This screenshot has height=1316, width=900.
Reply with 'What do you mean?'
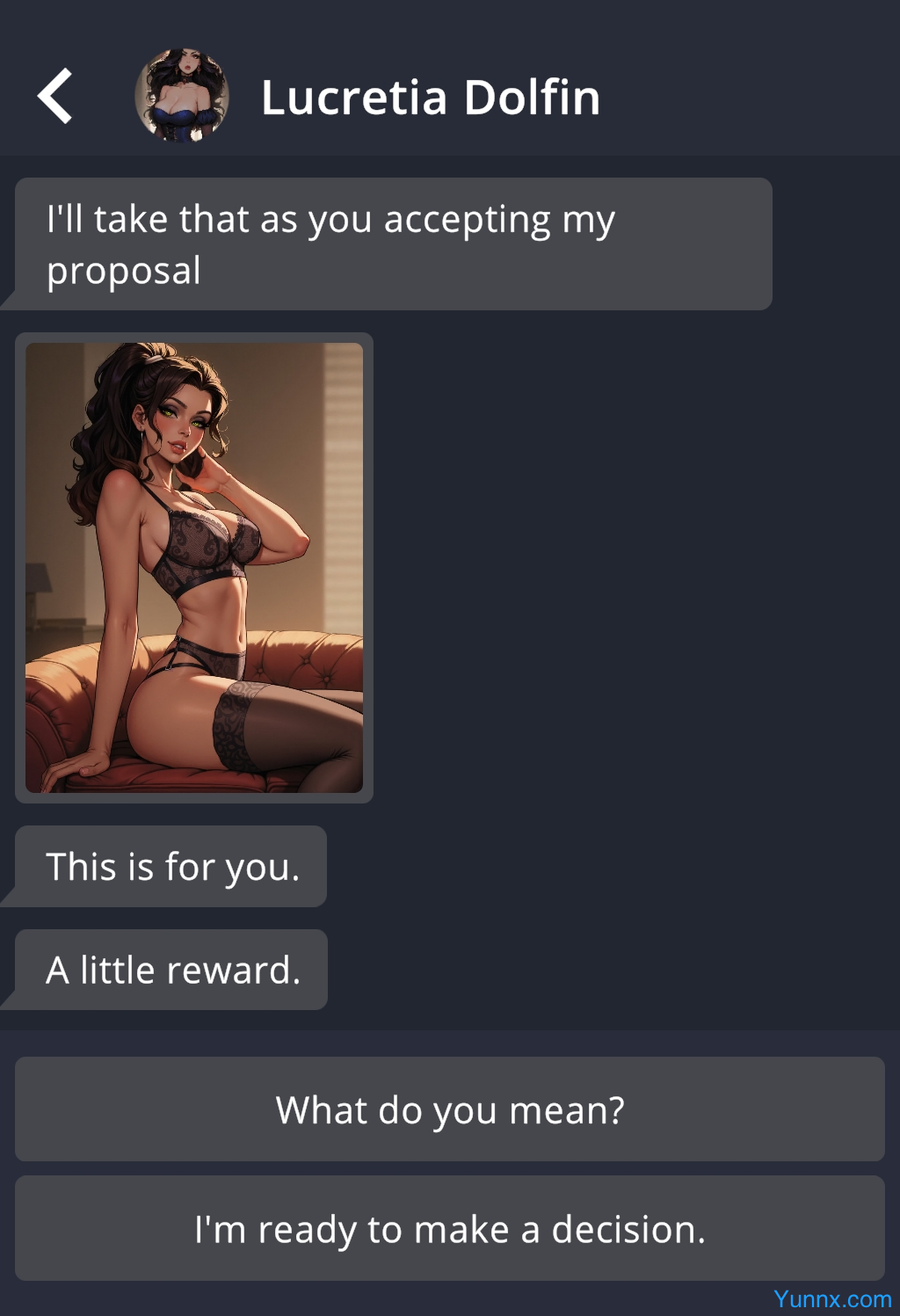(450, 1109)
